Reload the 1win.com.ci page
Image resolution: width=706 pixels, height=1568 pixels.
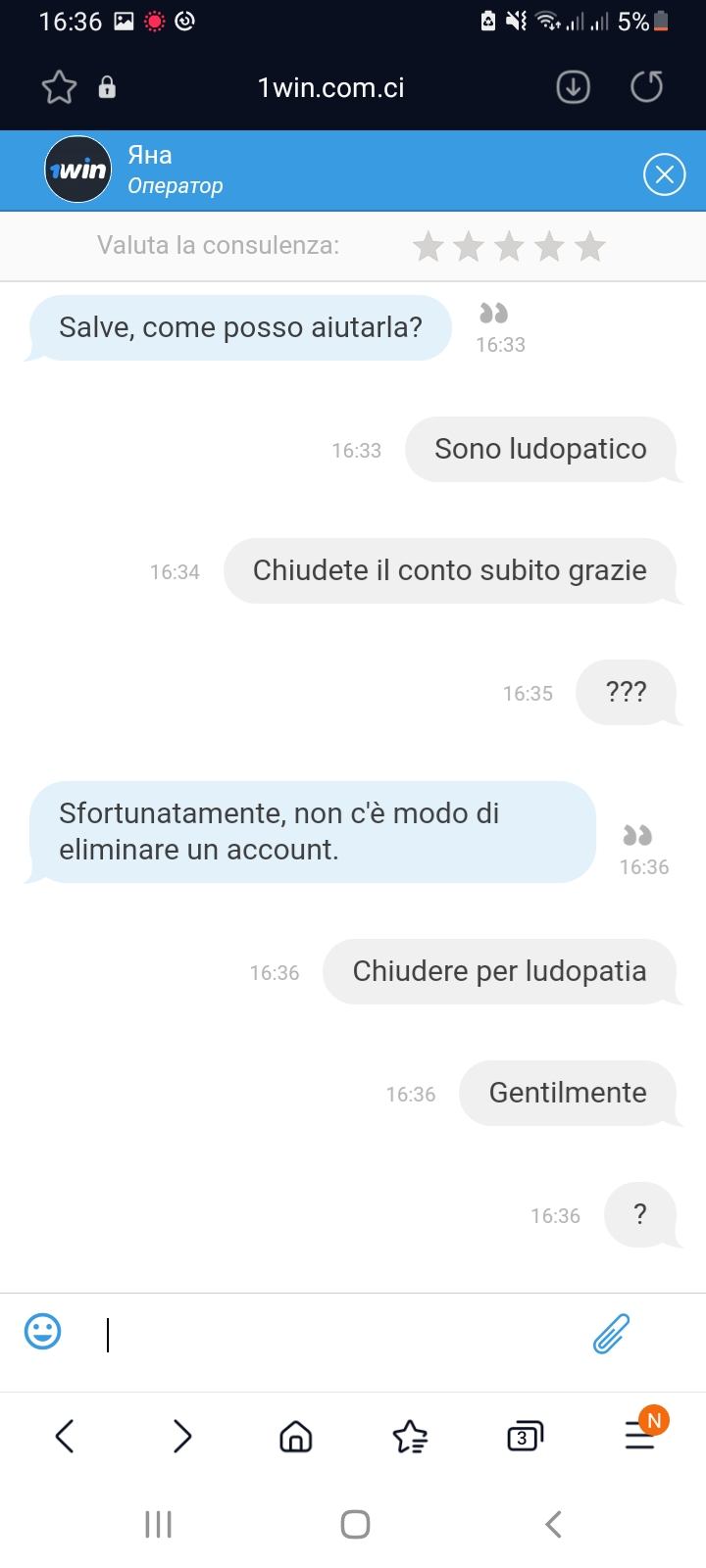point(646,88)
